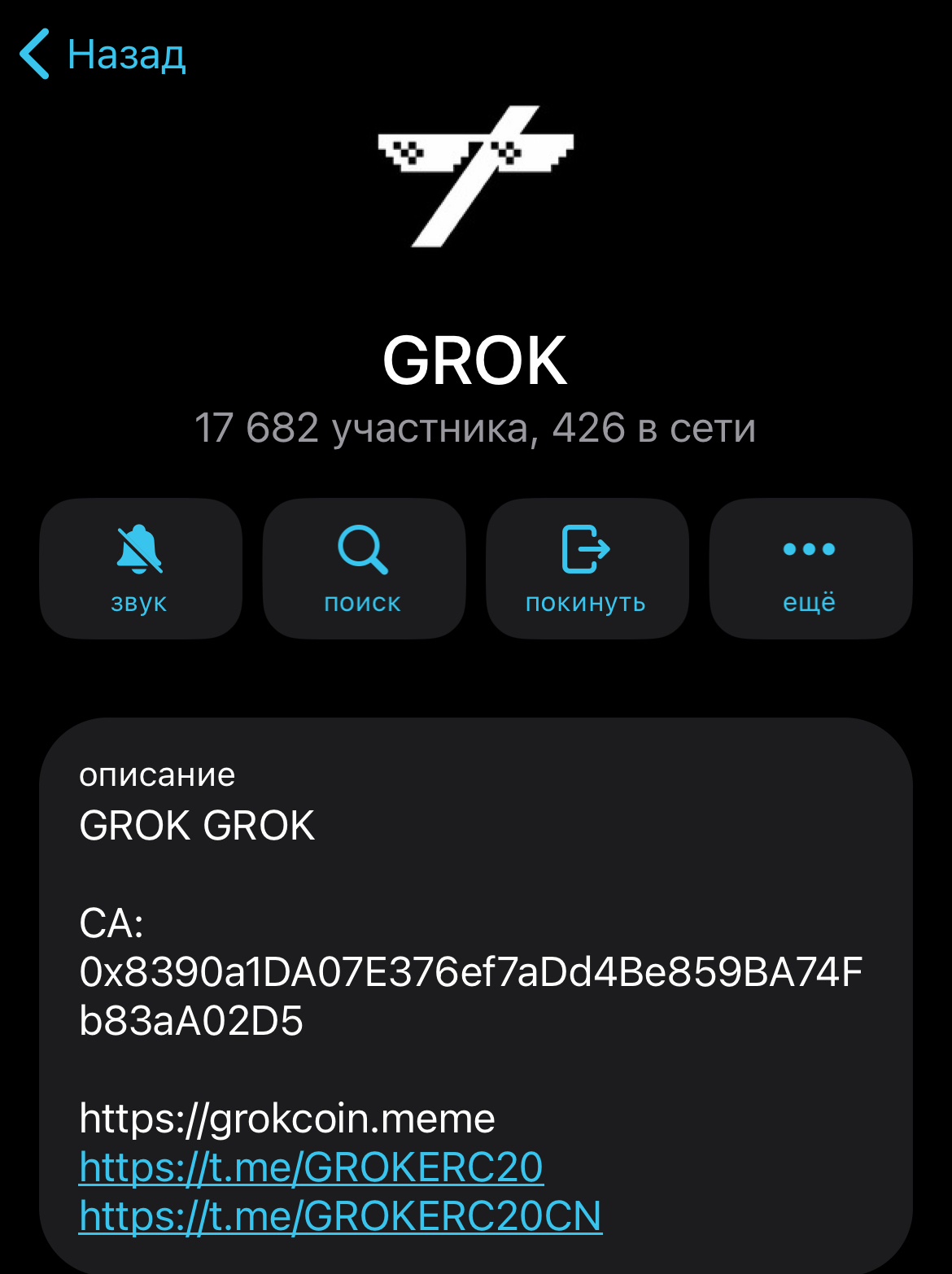View the GROK group profile picture

(x=476, y=177)
